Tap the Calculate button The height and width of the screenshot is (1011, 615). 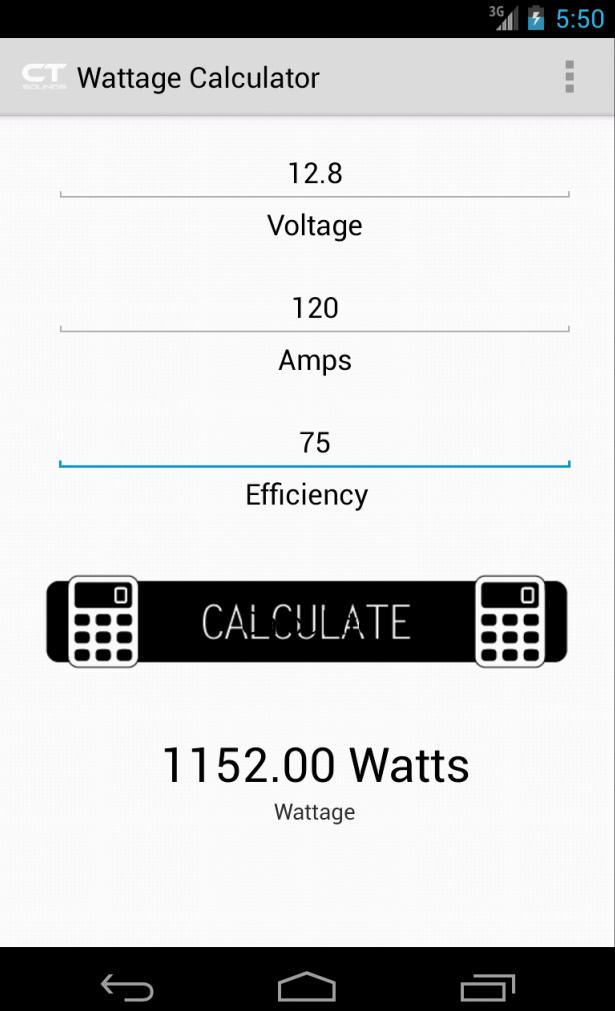point(306,621)
